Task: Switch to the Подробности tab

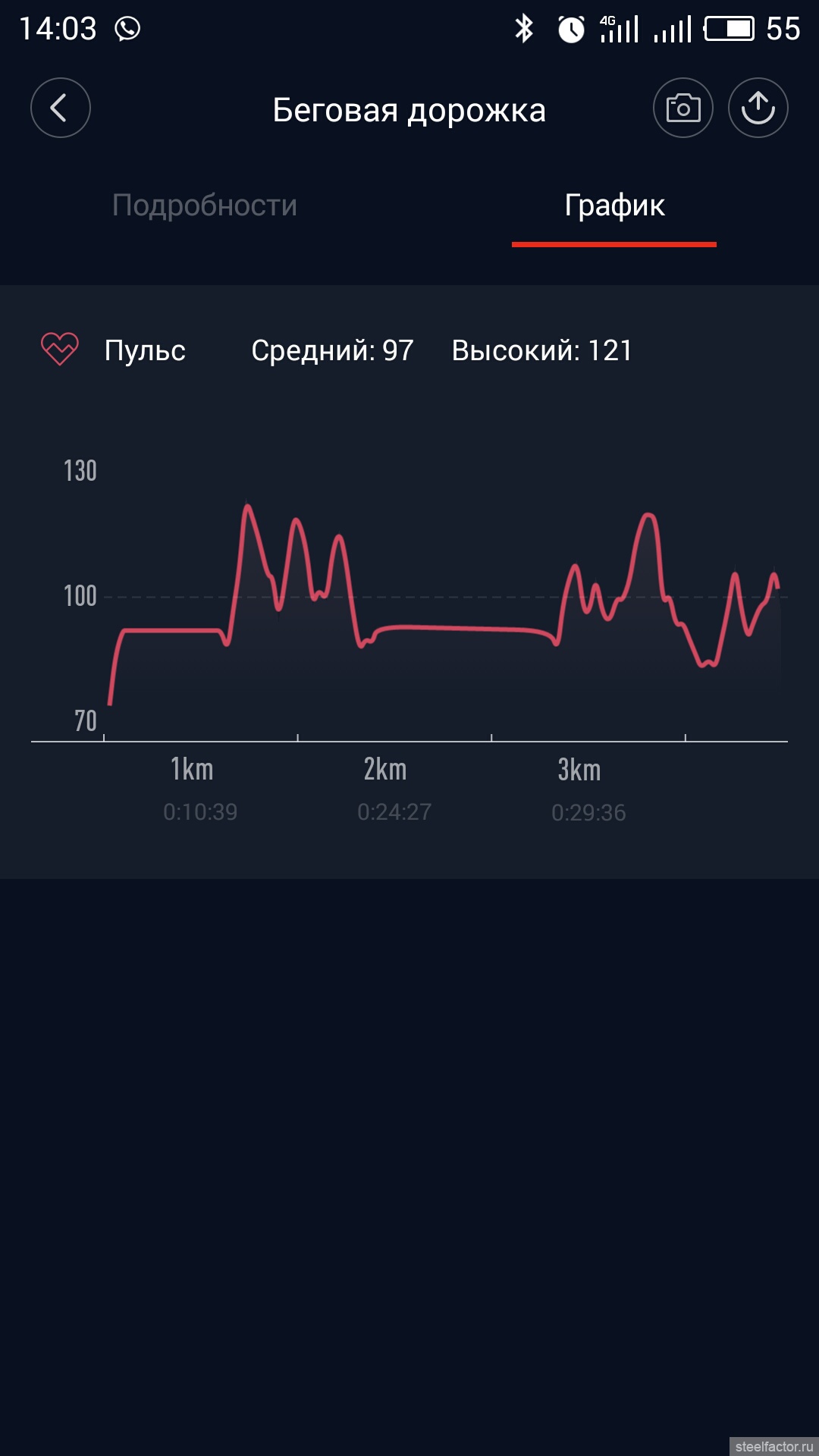Action: (205, 206)
